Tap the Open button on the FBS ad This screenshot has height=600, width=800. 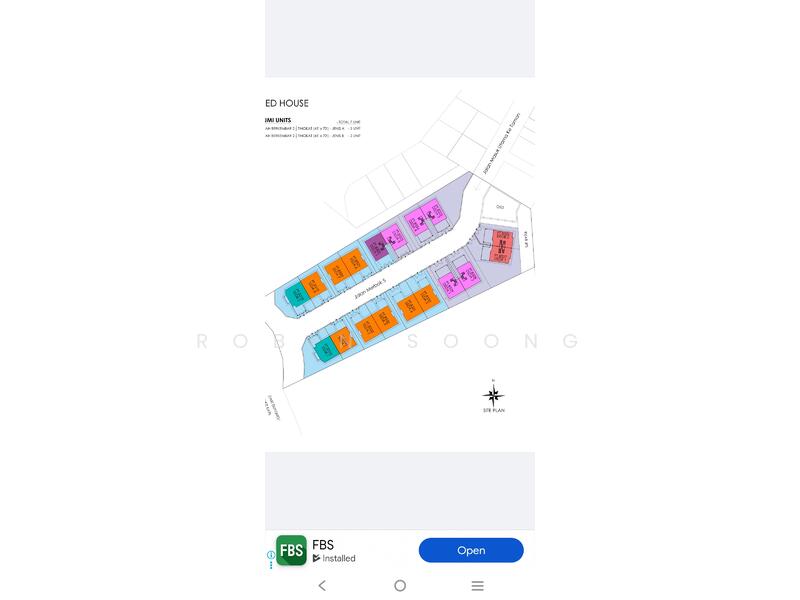pos(471,550)
